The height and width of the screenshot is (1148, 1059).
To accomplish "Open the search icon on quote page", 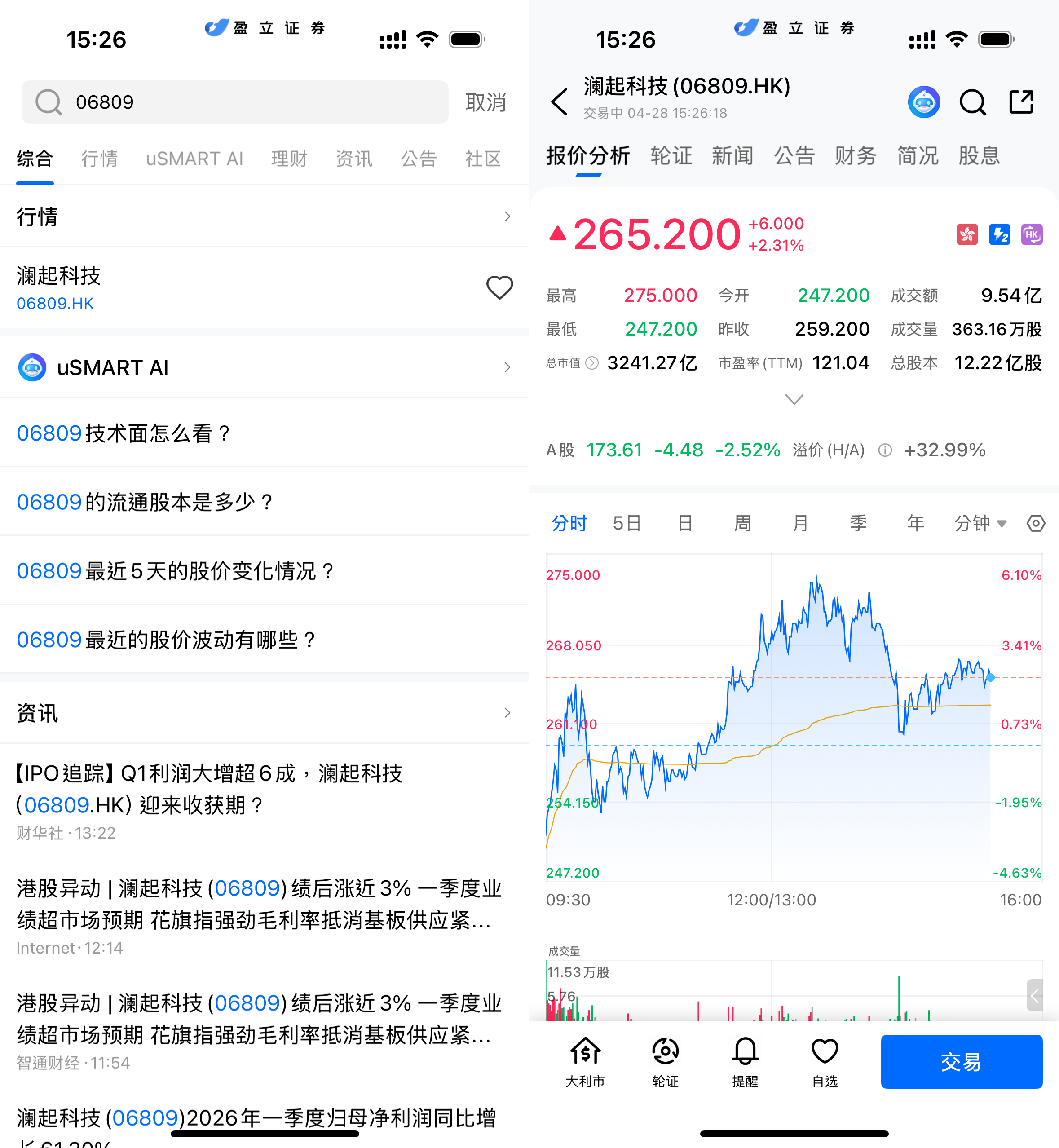I will point(972,102).
